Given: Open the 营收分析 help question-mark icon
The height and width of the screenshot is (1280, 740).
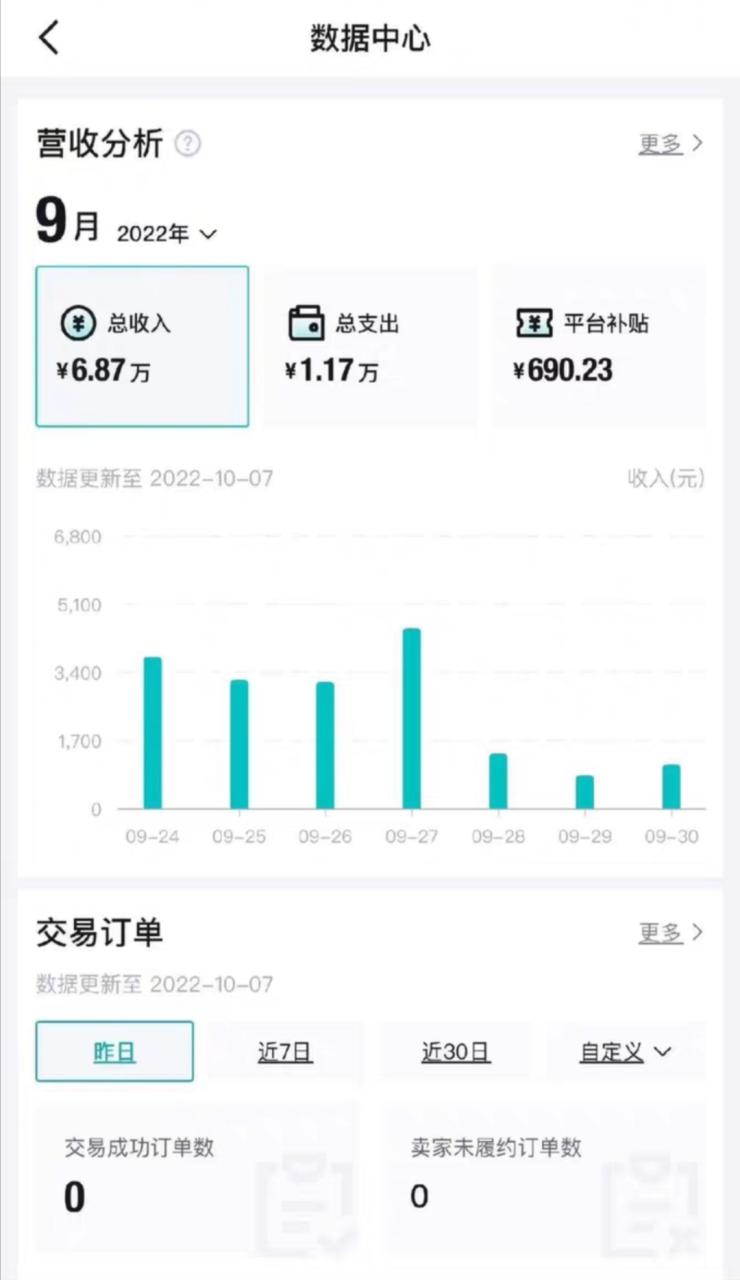Looking at the screenshot, I should coord(187,144).
